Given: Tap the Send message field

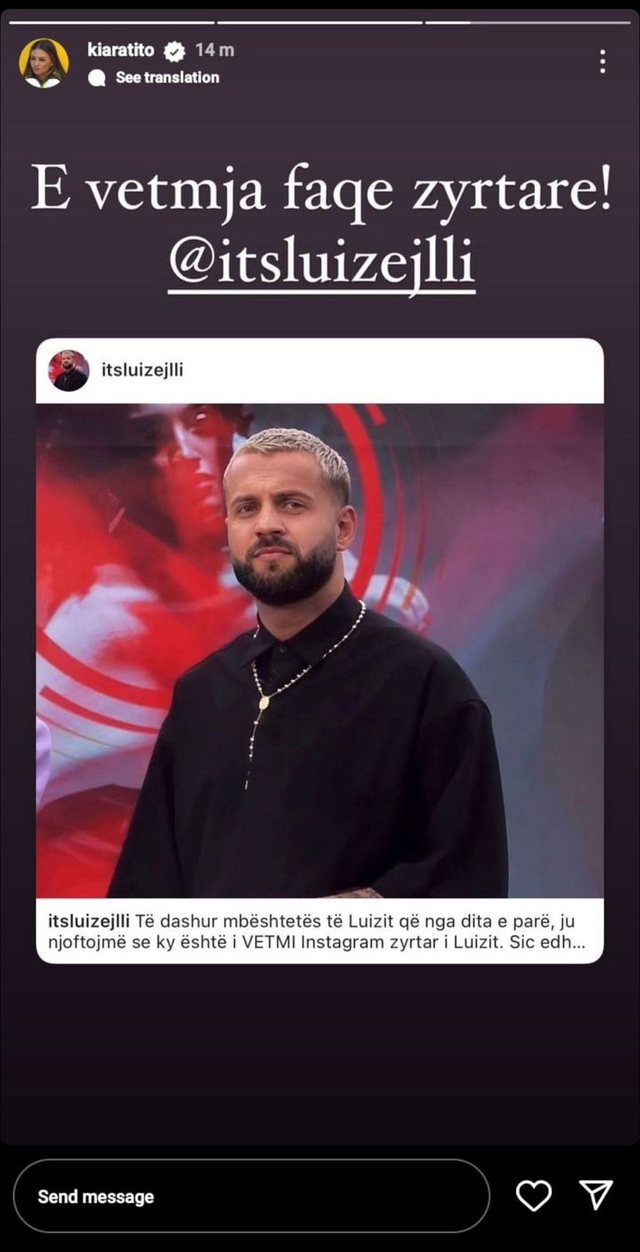Looking at the screenshot, I should coord(250,1196).
